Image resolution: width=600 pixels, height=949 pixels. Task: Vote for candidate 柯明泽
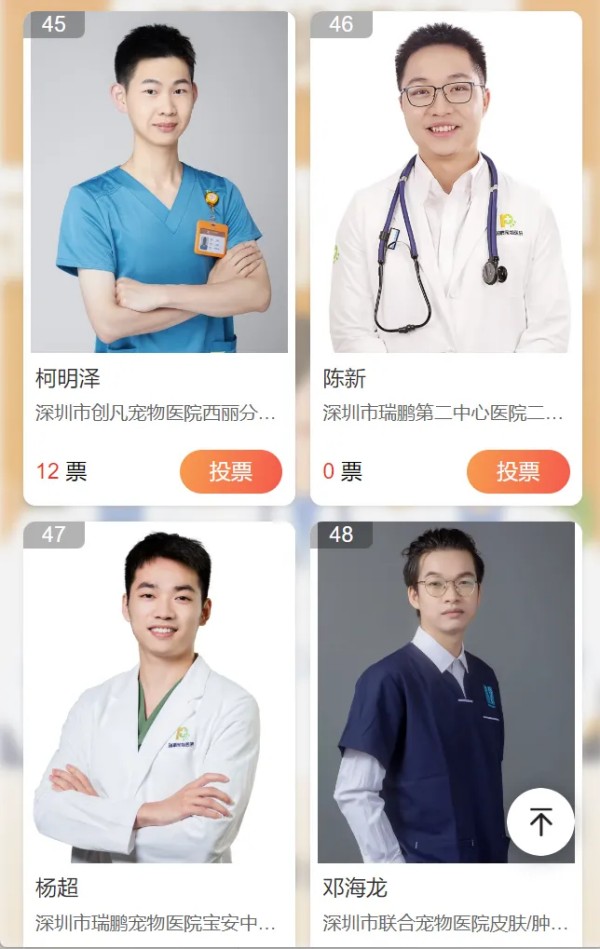click(x=231, y=472)
